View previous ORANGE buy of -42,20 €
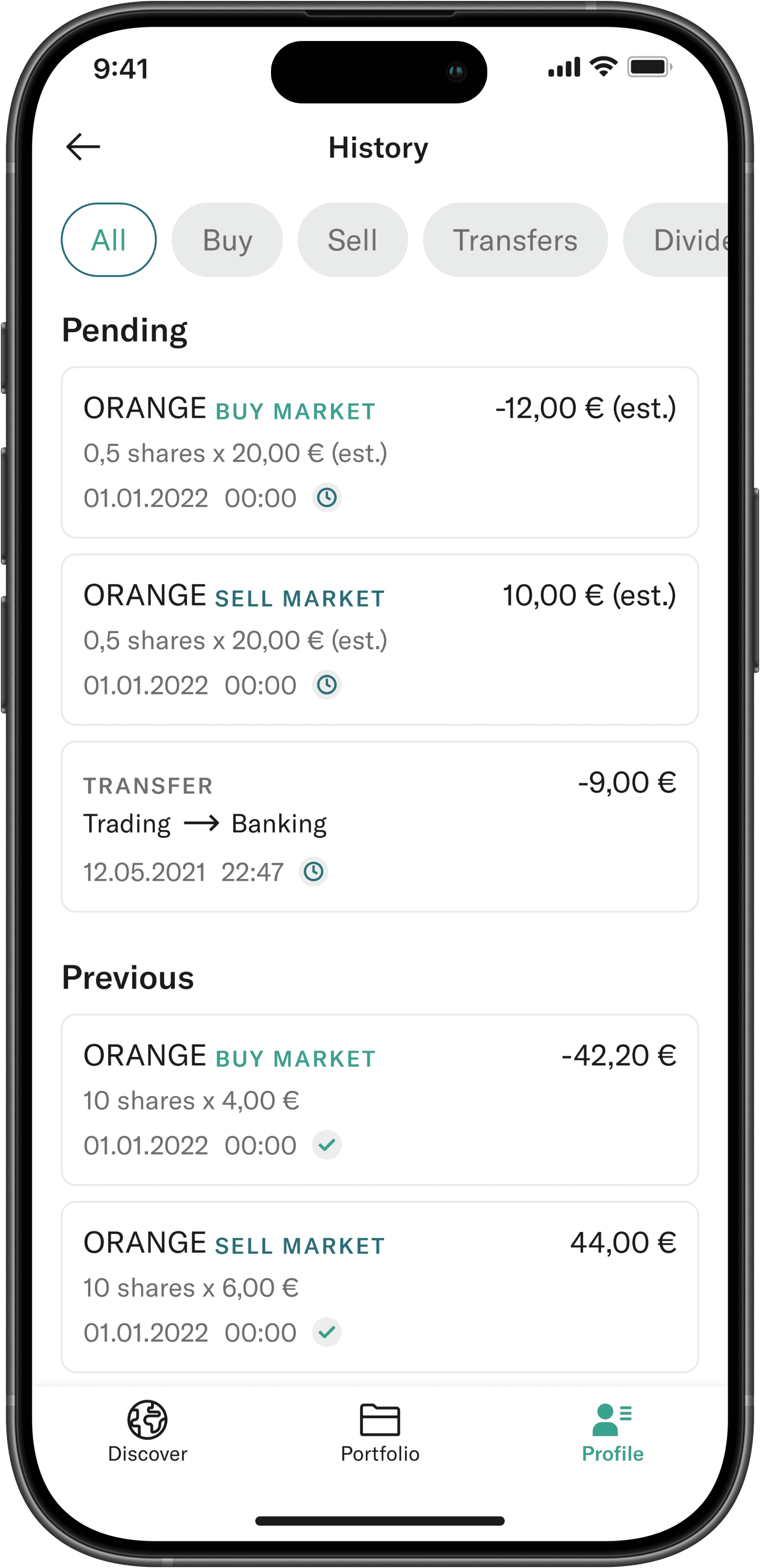The width and height of the screenshot is (760, 1568). coord(380,1099)
